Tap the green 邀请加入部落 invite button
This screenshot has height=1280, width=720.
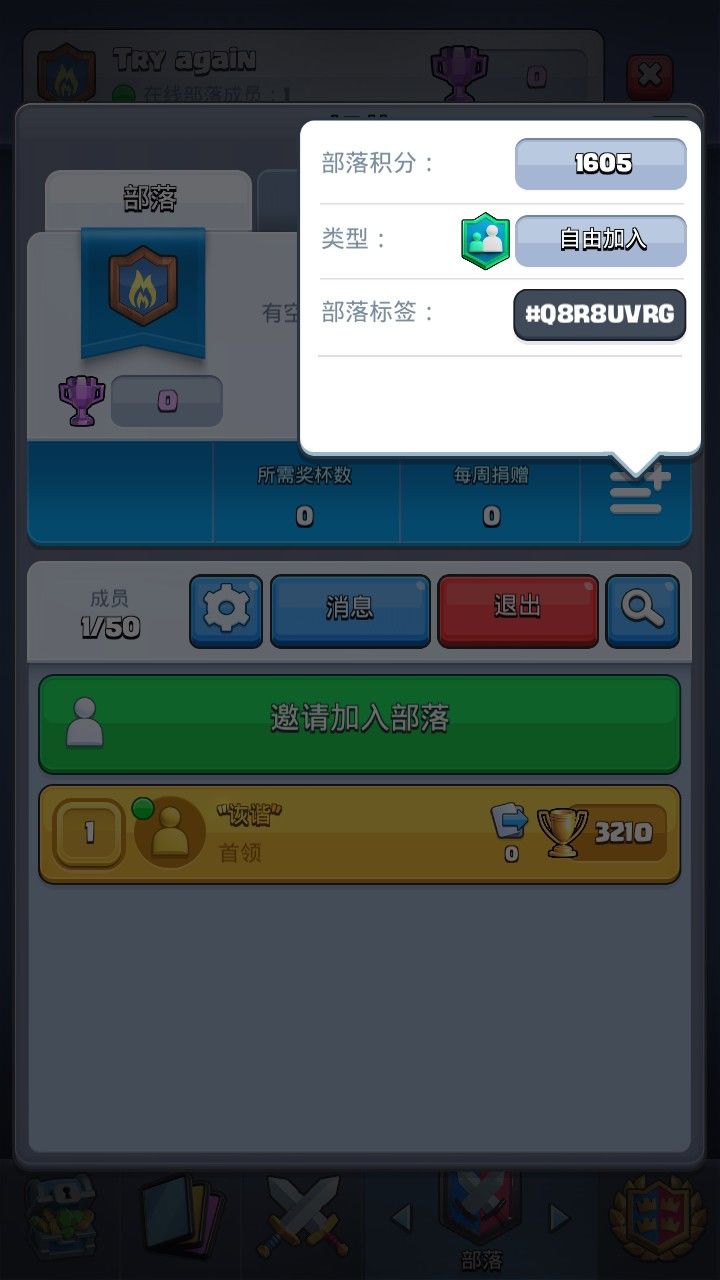(x=360, y=722)
